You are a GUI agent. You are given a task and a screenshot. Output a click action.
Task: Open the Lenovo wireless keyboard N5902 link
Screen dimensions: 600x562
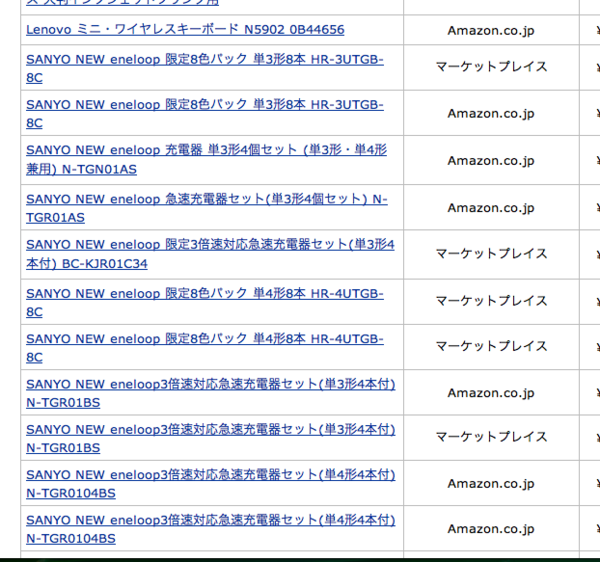(x=185, y=30)
